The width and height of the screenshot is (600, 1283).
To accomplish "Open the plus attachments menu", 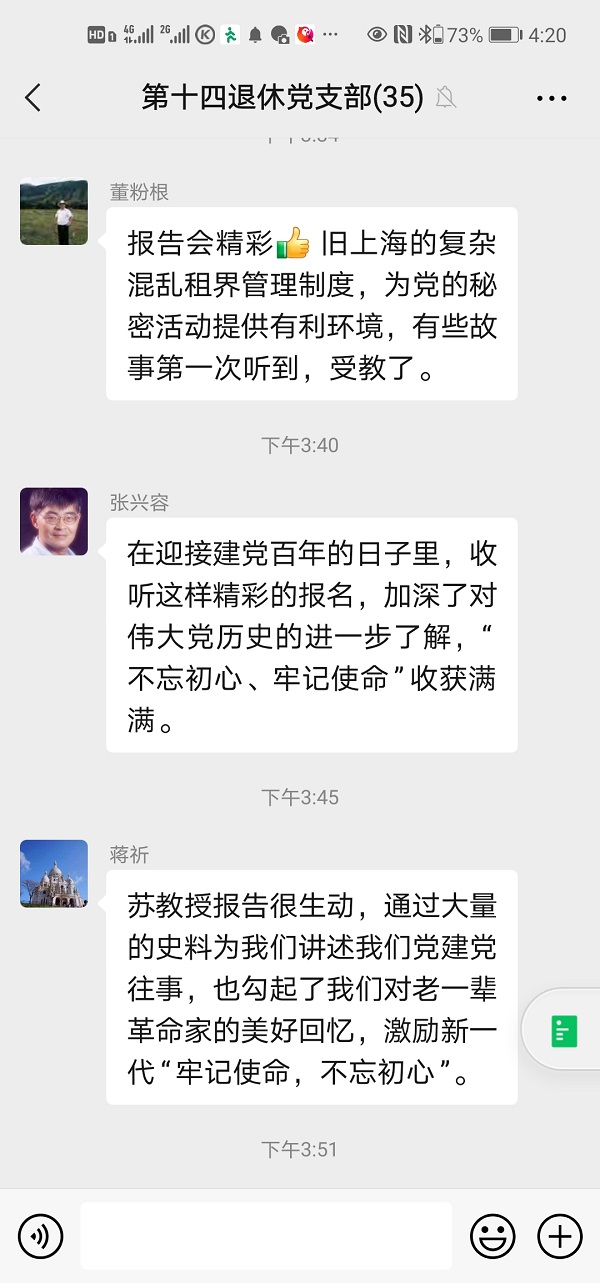I will click(560, 1236).
